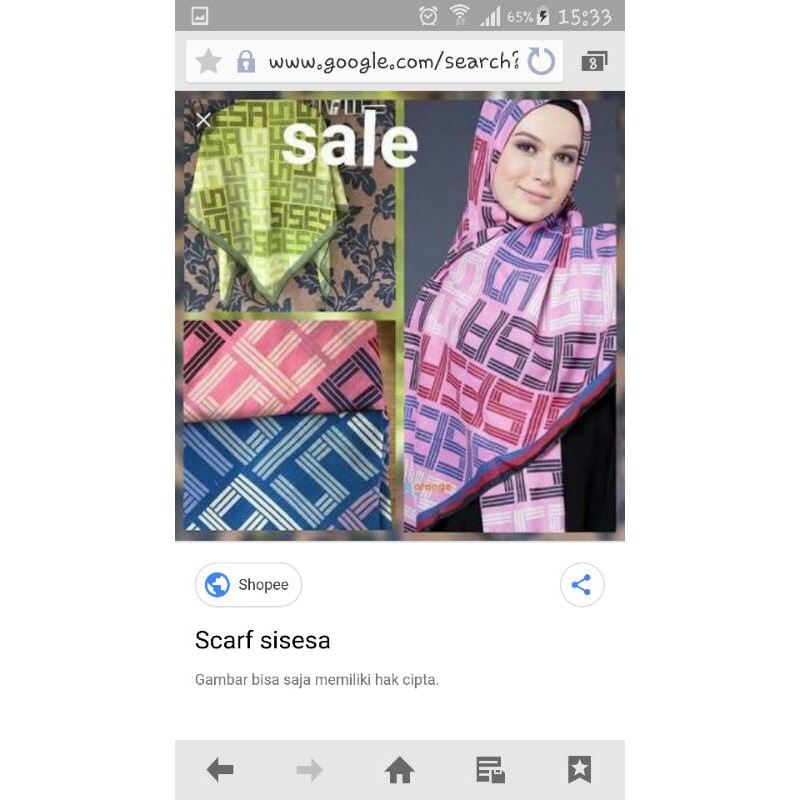Open the tab switcher showing 8 tabs
This screenshot has height=800, width=800.
(x=593, y=62)
